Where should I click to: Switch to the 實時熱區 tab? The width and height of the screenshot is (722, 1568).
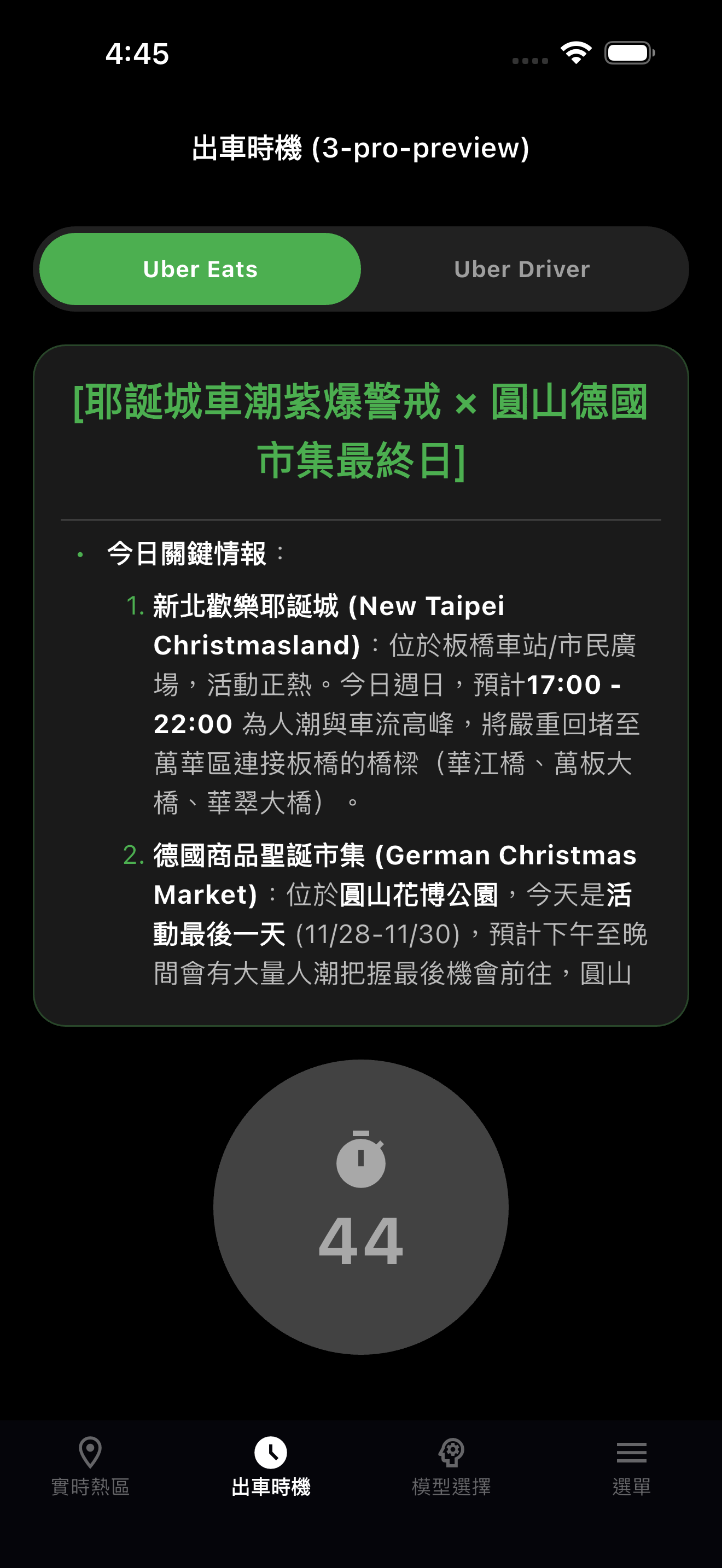point(90,1473)
